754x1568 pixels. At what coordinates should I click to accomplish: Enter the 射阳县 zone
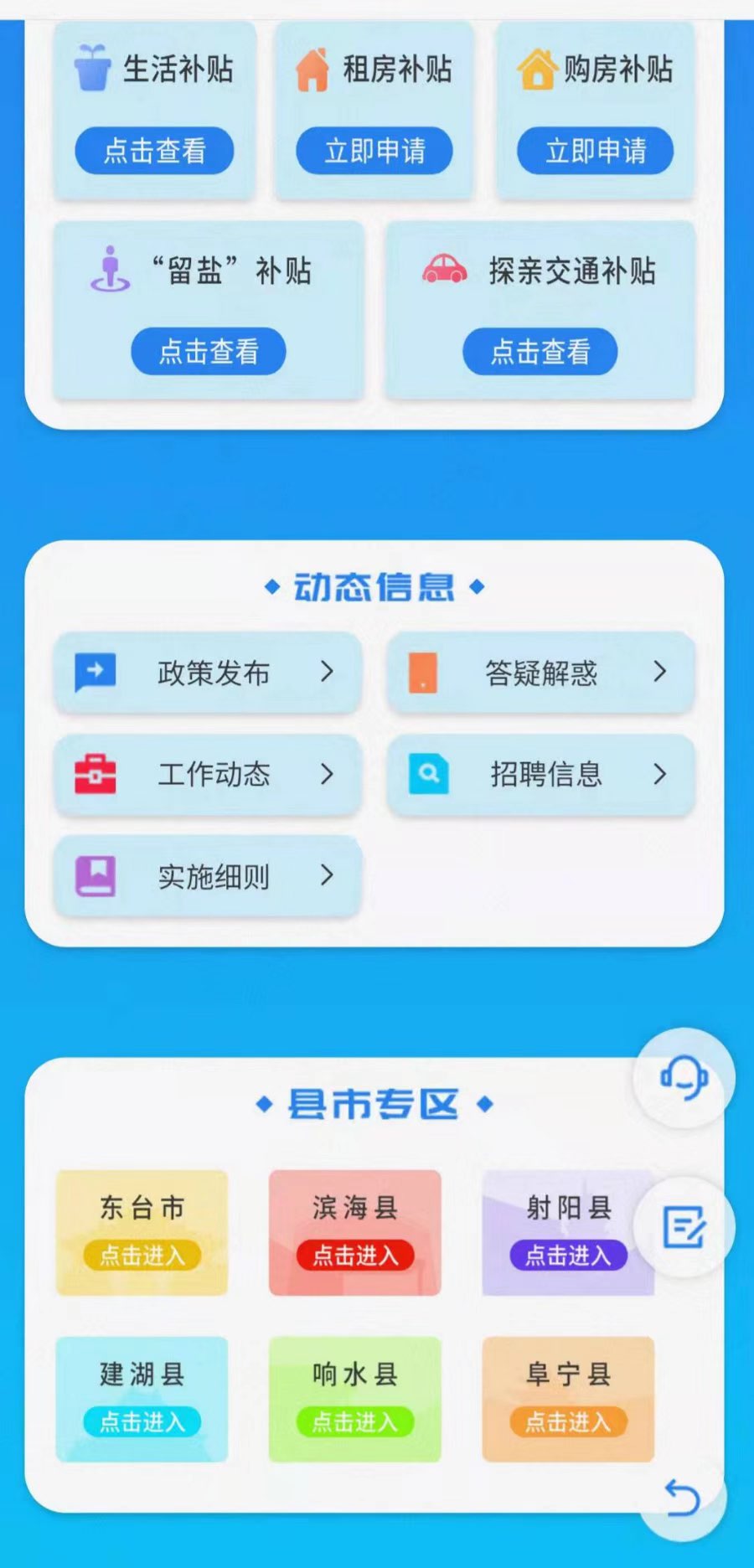568,1255
